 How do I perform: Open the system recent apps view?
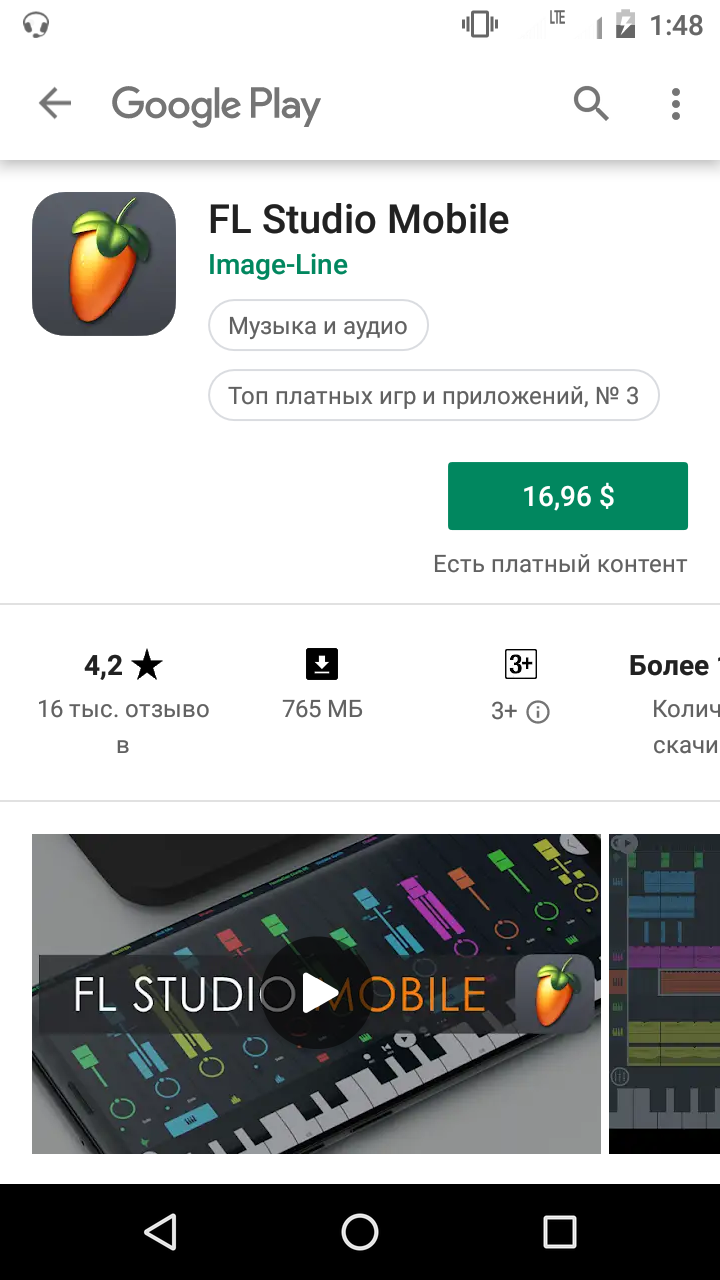tap(559, 1232)
